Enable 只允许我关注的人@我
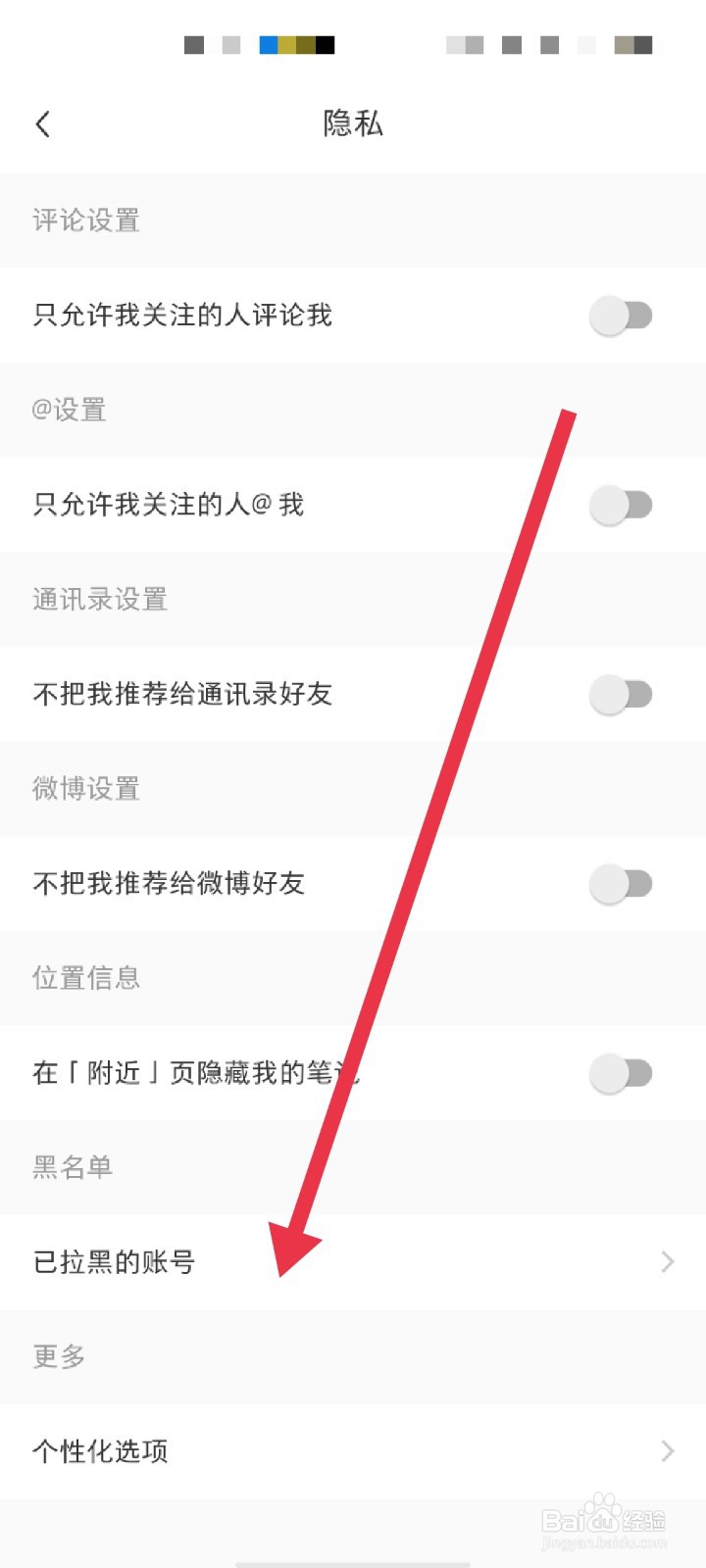The image size is (706, 1568). 621,505
